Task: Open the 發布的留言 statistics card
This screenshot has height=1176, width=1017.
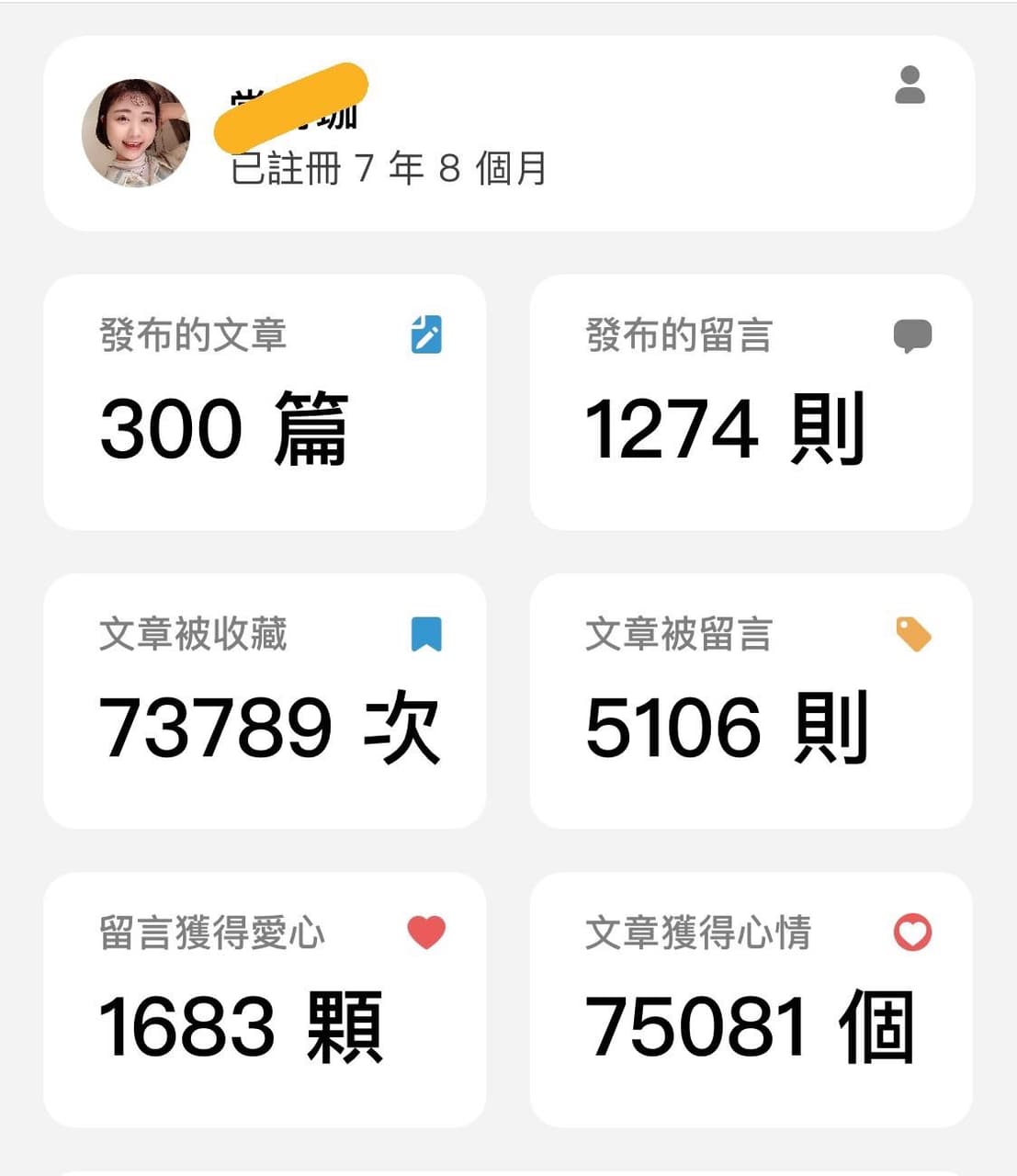Action: click(750, 400)
